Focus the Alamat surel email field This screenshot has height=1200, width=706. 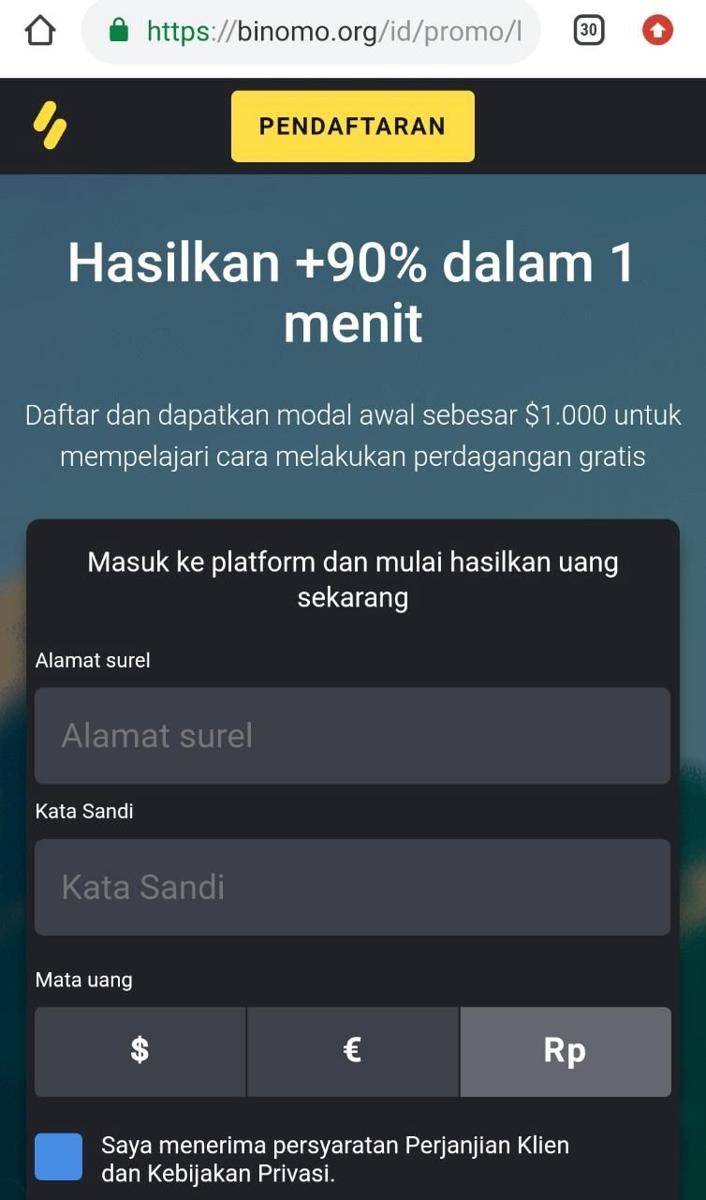352,736
